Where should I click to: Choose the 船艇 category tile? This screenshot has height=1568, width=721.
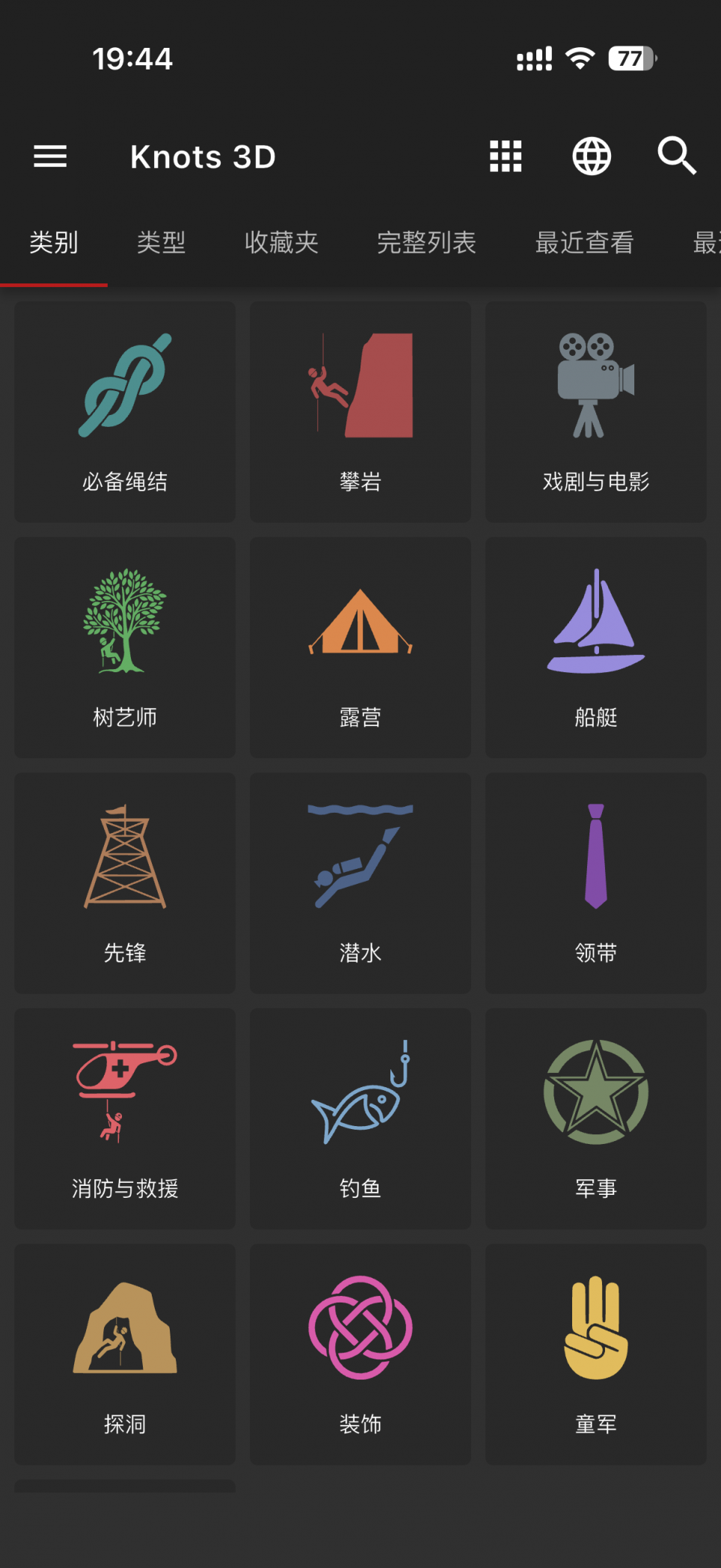[x=595, y=648]
